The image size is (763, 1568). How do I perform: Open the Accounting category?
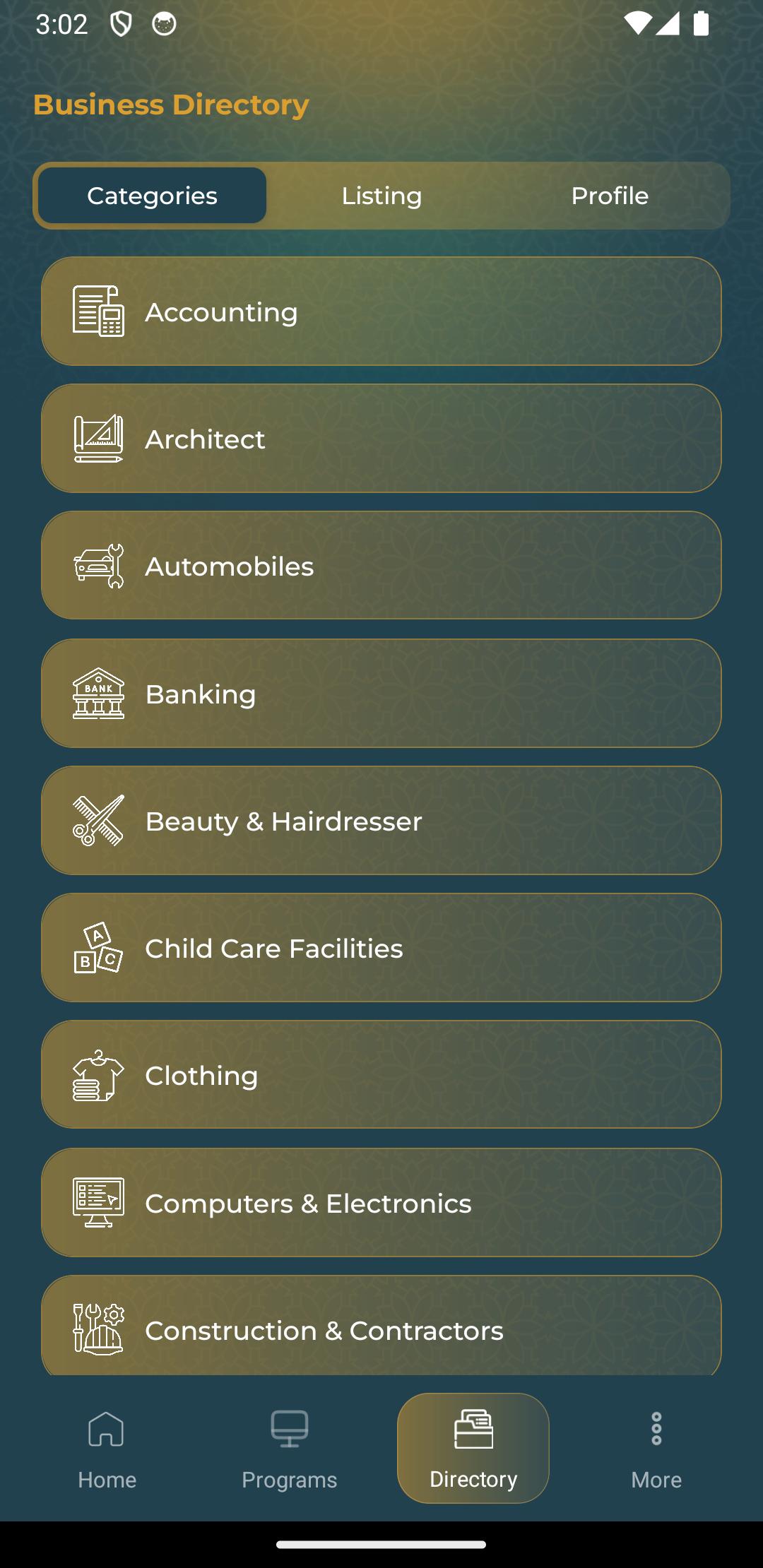pyautogui.click(x=381, y=311)
